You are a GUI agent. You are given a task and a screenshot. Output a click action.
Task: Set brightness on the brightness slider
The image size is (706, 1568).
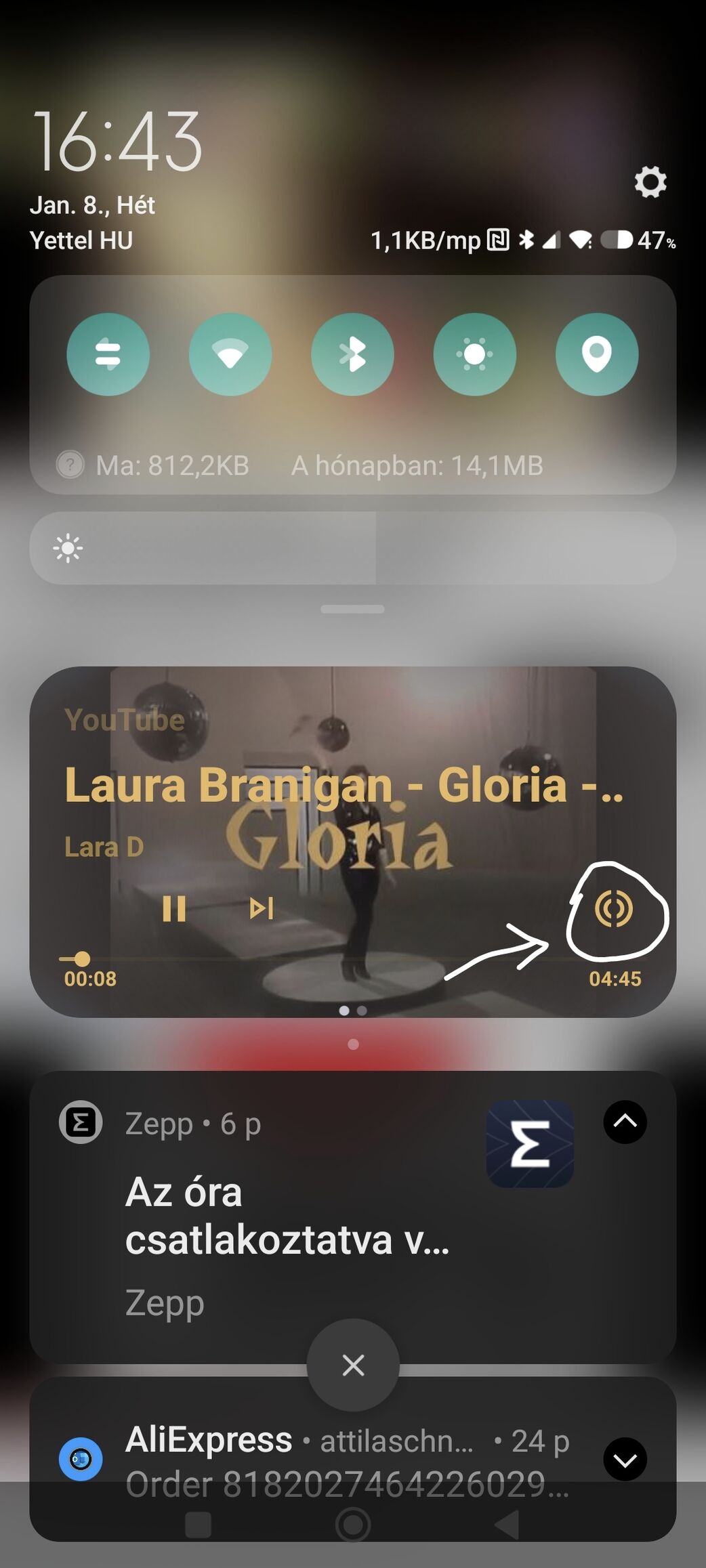(352, 548)
